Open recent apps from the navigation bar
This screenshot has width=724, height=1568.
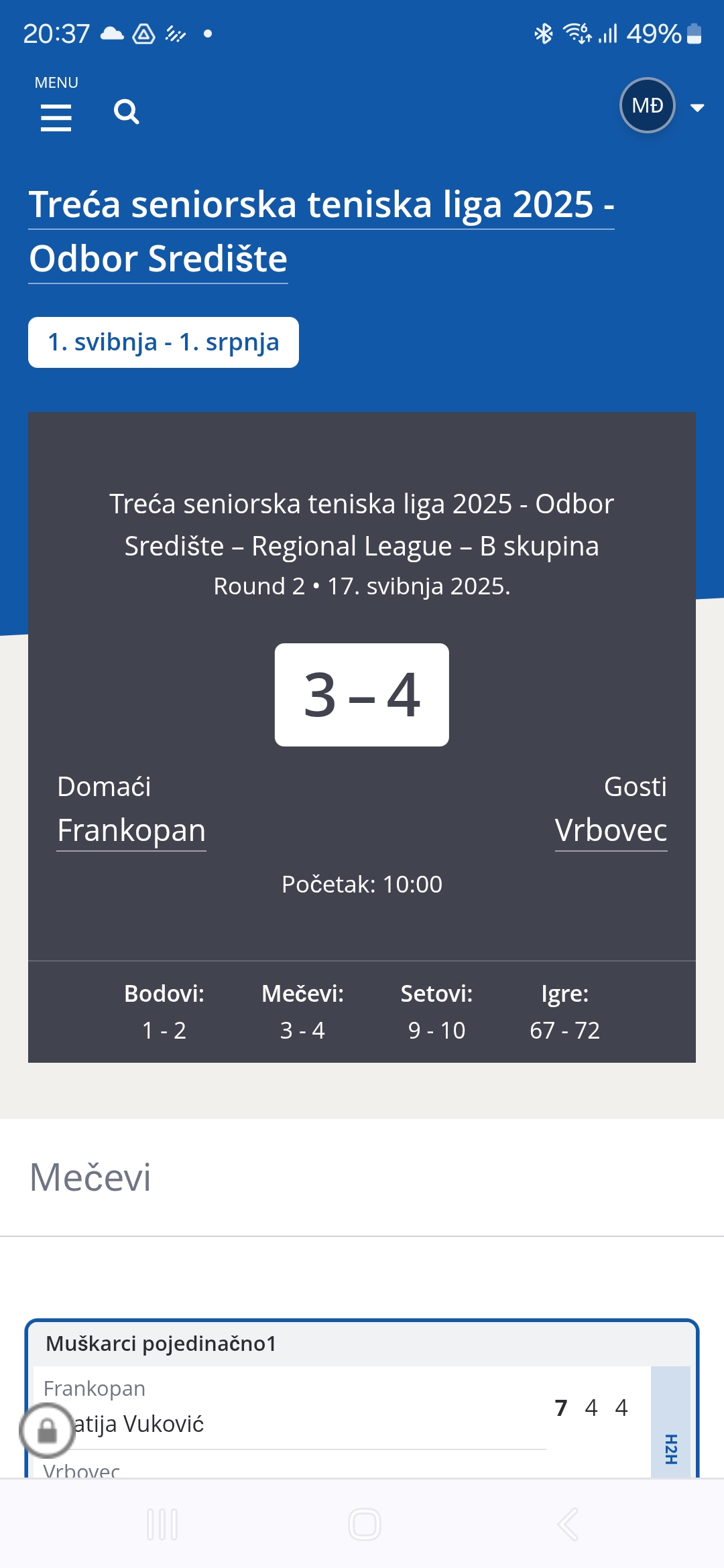[x=162, y=1524]
